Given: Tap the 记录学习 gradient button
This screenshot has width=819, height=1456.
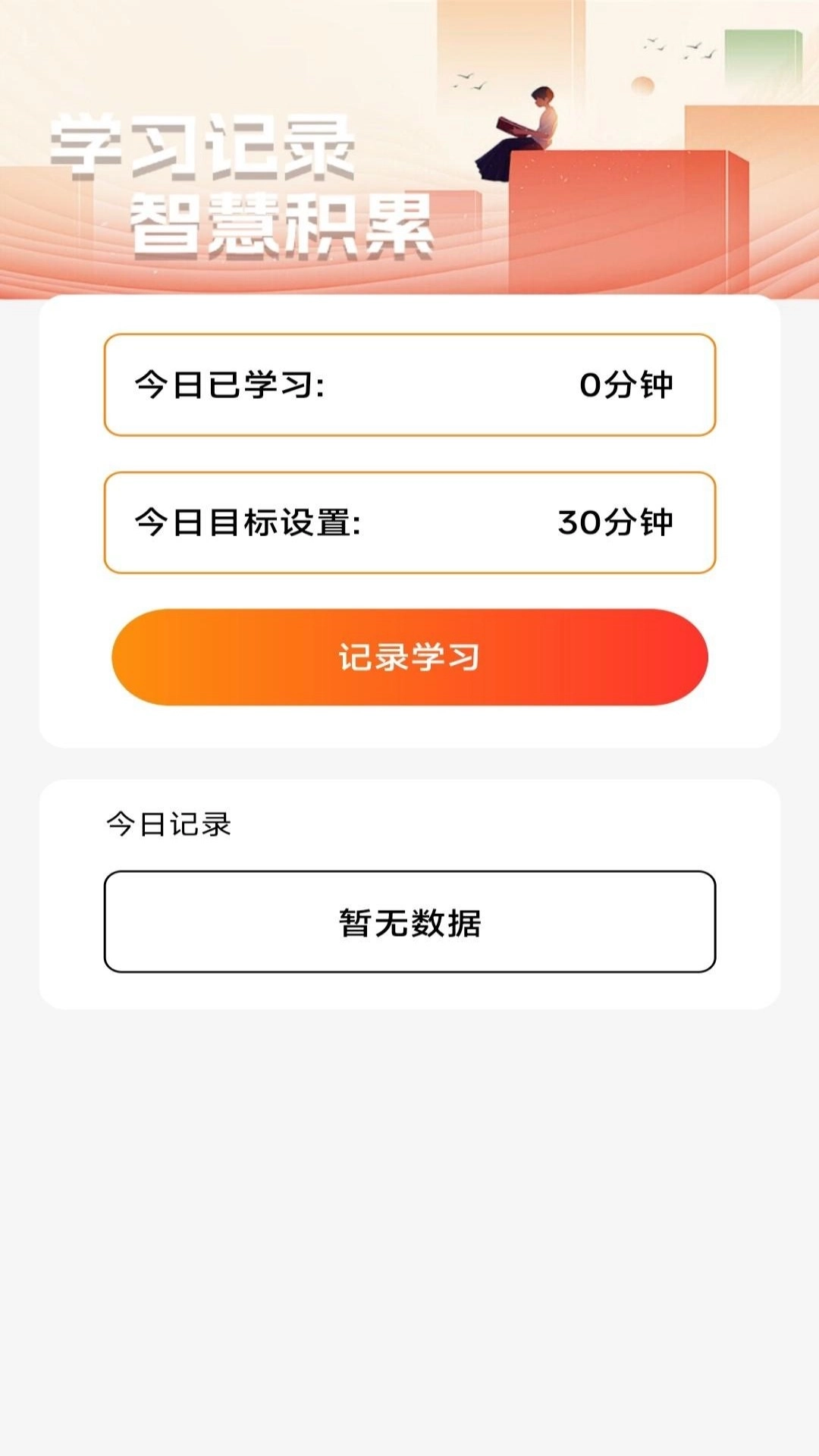Looking at the screenshot, I should click(409, 658).
